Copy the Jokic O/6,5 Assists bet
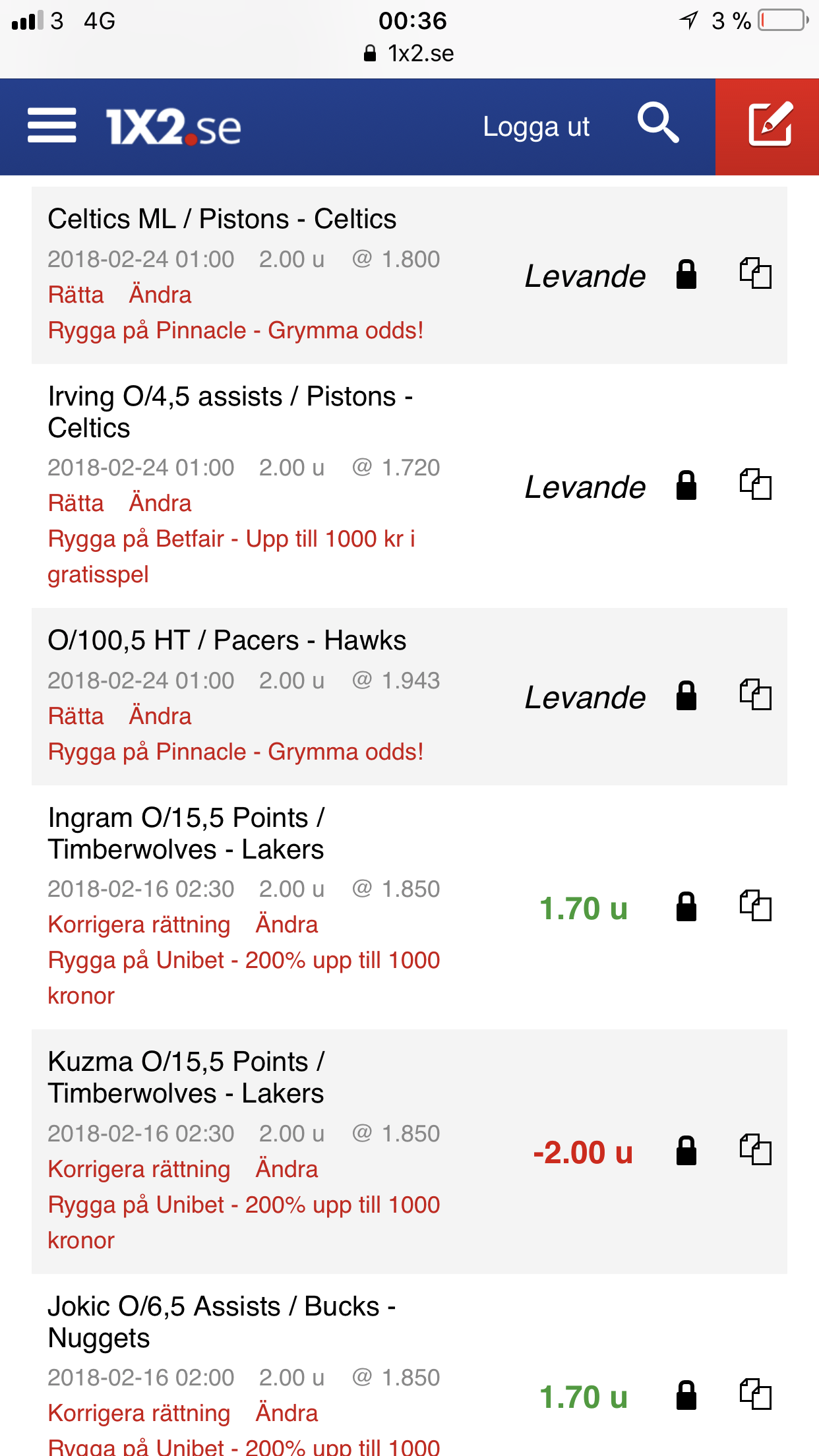This screenshot has width=819, height=1456. [x=755, y=1394]
